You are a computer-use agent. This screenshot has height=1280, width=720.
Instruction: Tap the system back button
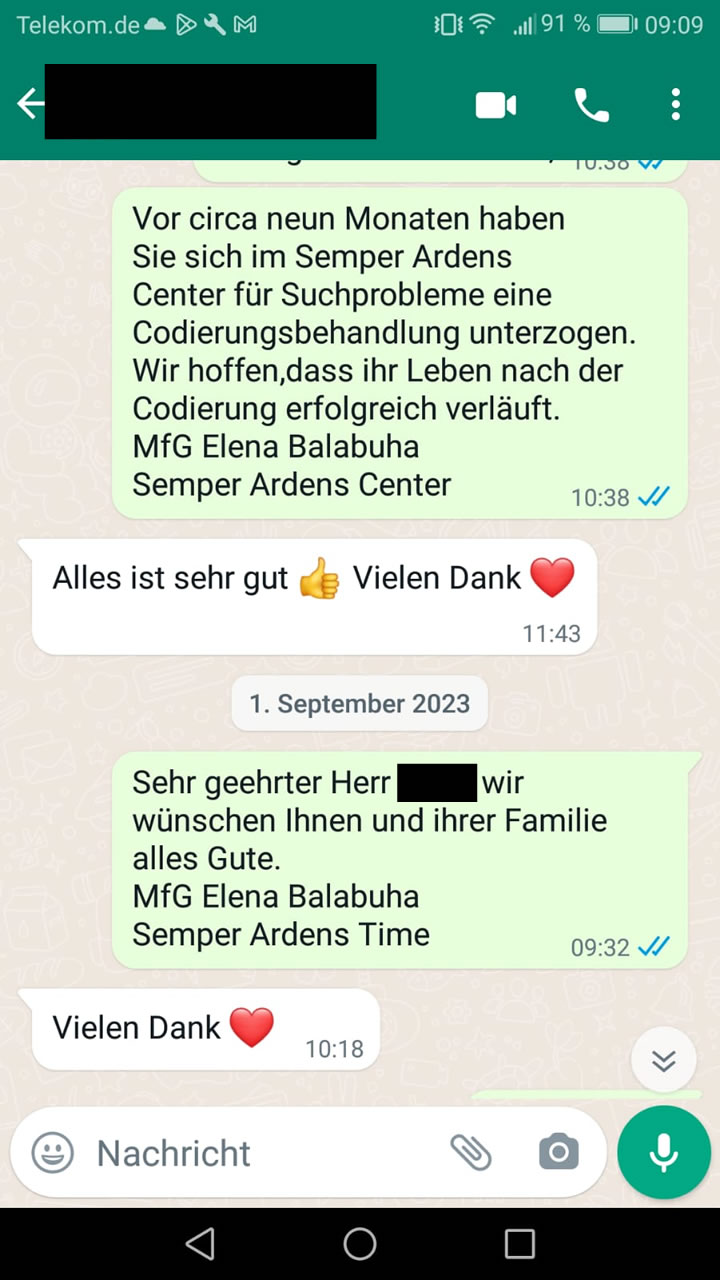[200, 1244]
